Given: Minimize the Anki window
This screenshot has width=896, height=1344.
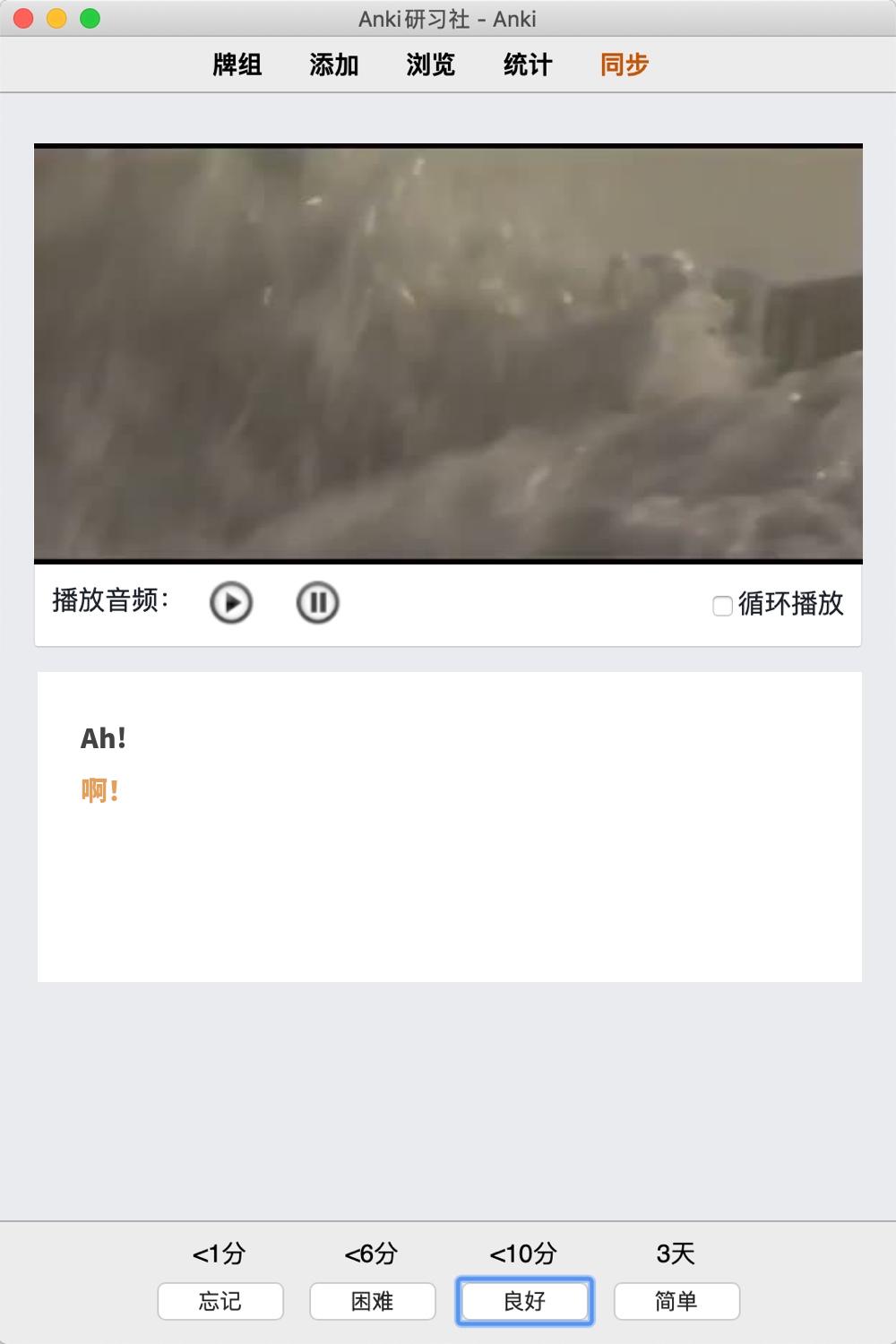Looking at the screenshot, I should click(x=56, y=18).
